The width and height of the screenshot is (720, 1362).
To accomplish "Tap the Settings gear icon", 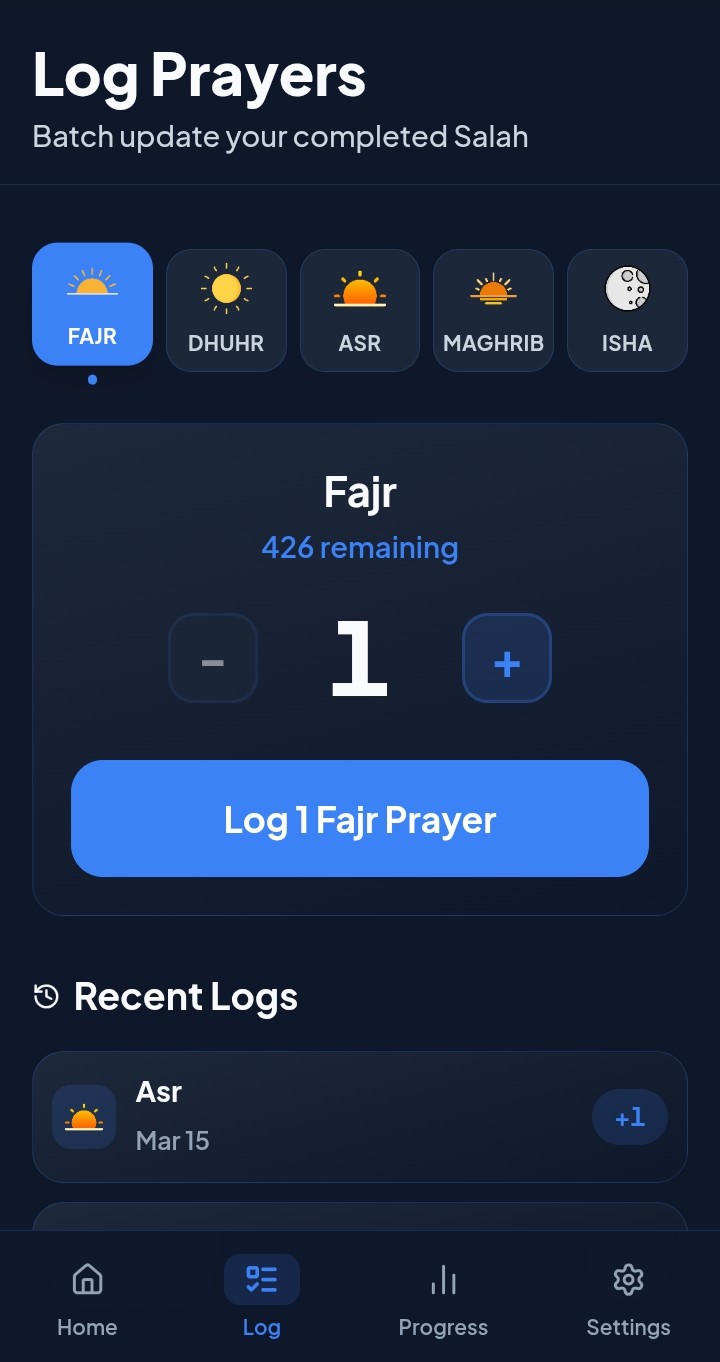I will (628, 1279).
